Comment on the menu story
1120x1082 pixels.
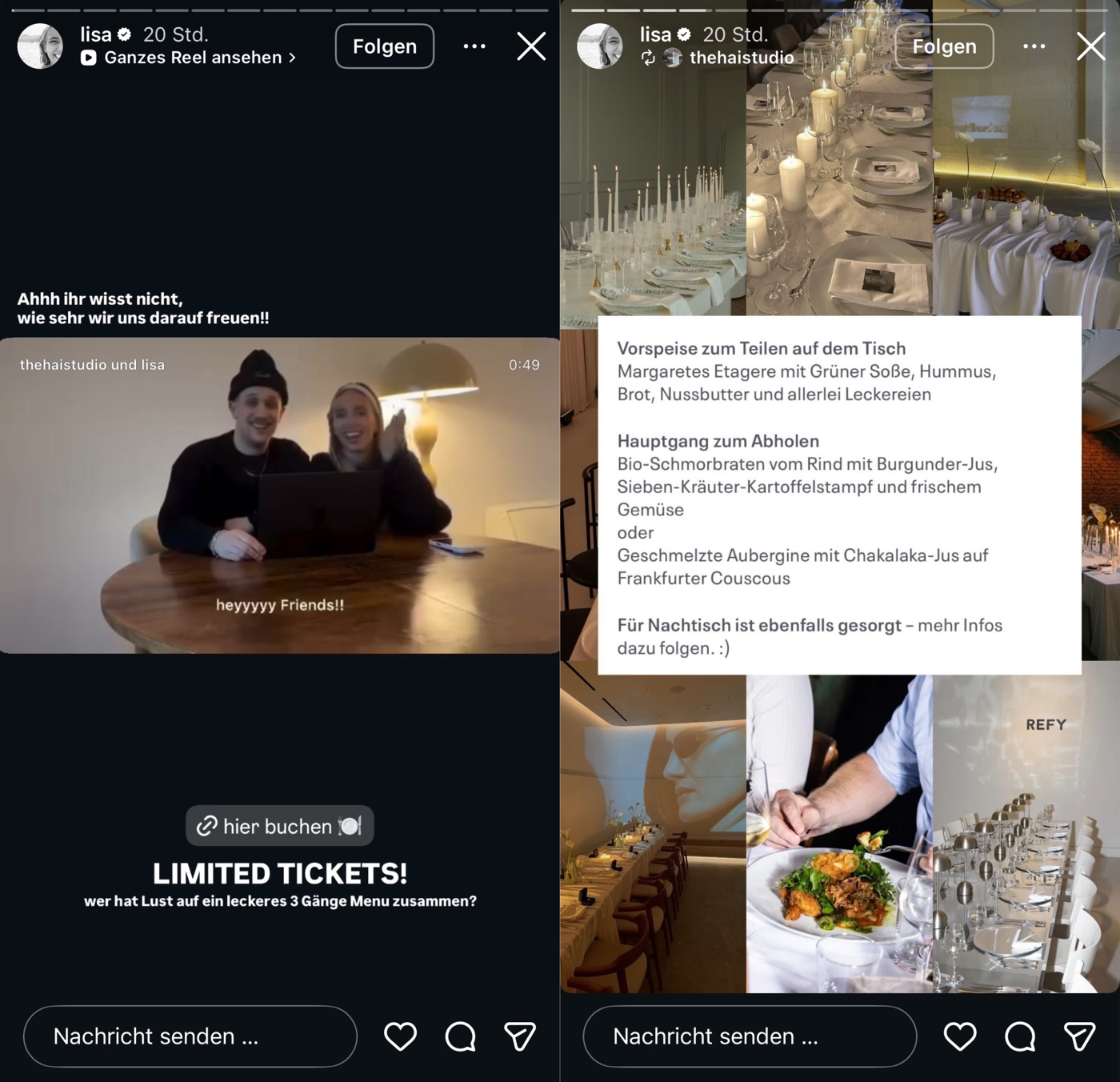[x=1020, y=1036]
